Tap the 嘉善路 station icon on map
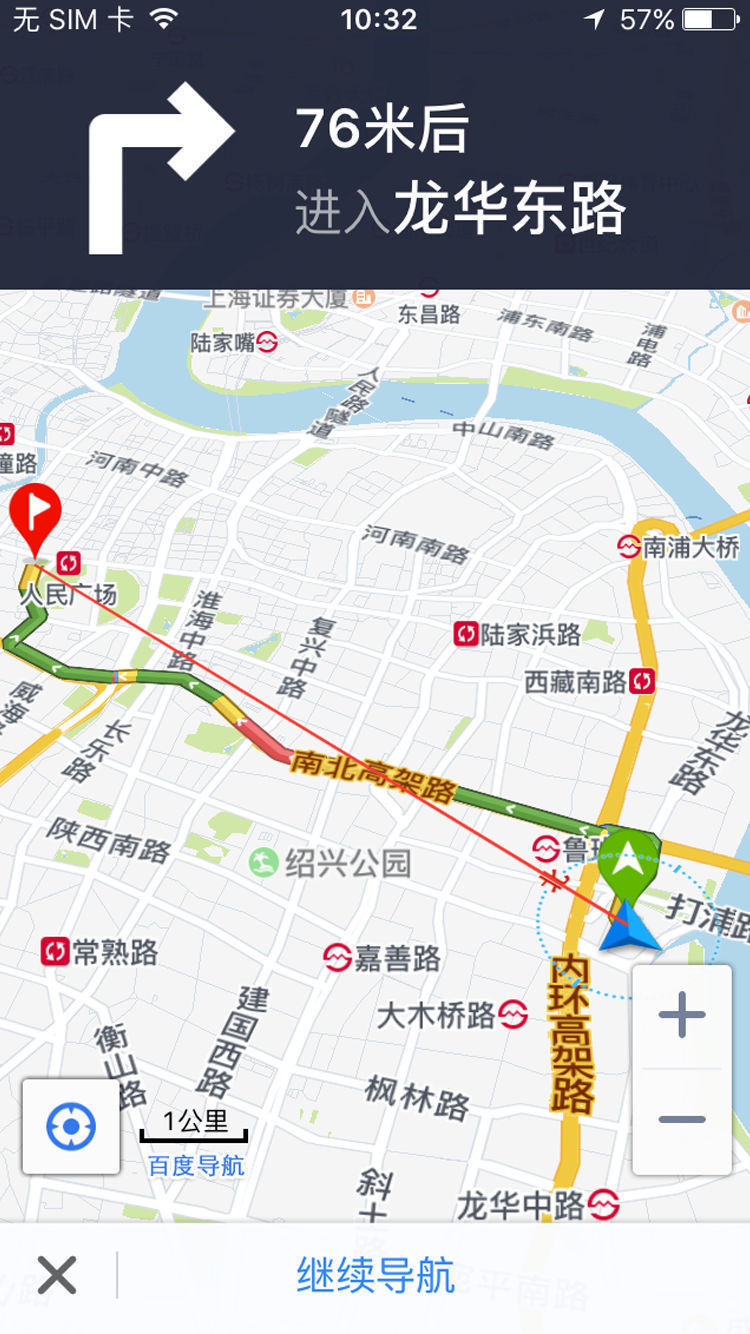The width and height of the screenshot is (750, 1334). pyautogui.click(x=337, y=957)
